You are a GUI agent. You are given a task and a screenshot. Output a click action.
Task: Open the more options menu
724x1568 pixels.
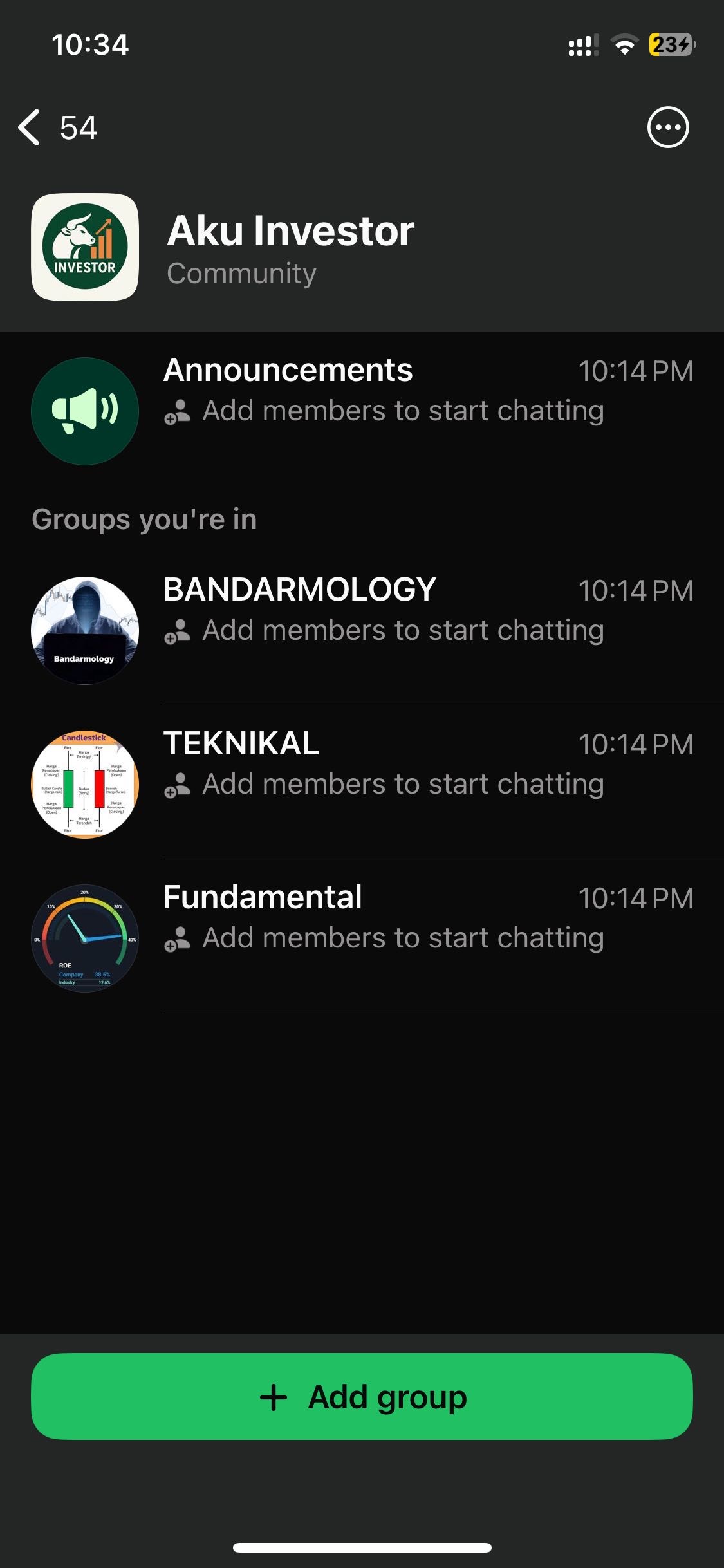point(667,127)
